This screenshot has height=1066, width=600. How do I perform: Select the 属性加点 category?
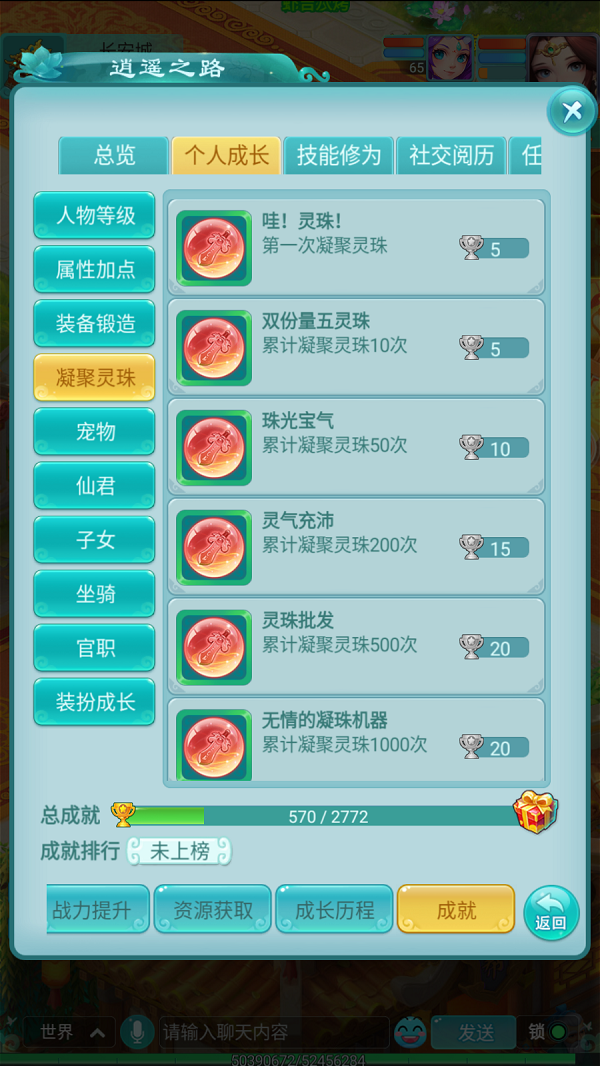[95, 269]
